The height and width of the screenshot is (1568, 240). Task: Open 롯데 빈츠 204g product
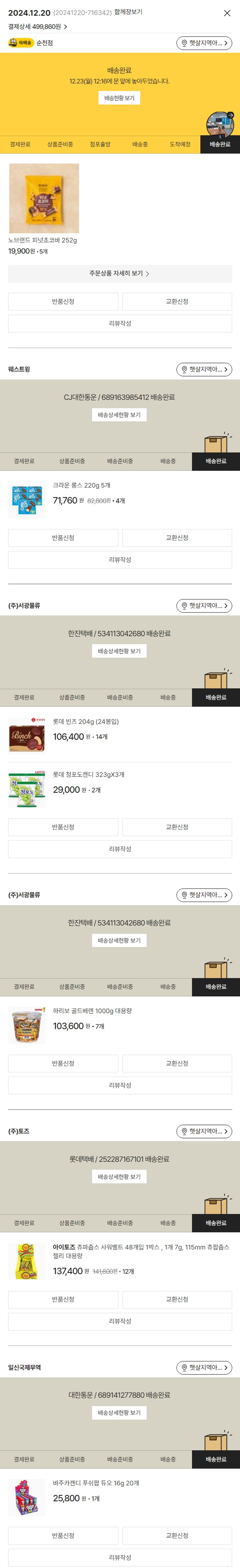[x=86, y=721]
